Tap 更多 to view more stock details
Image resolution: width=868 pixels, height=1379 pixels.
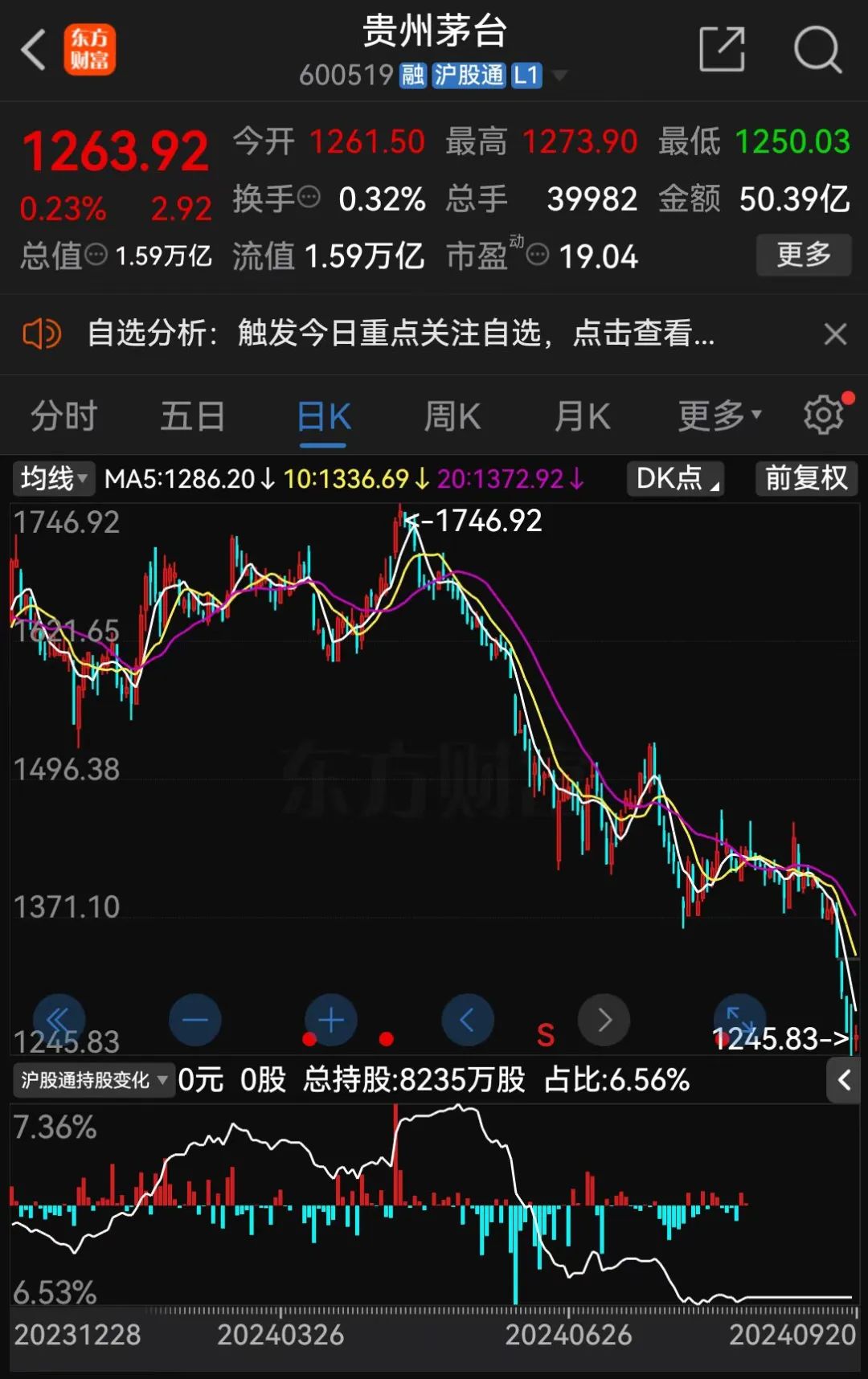[804, 256]
